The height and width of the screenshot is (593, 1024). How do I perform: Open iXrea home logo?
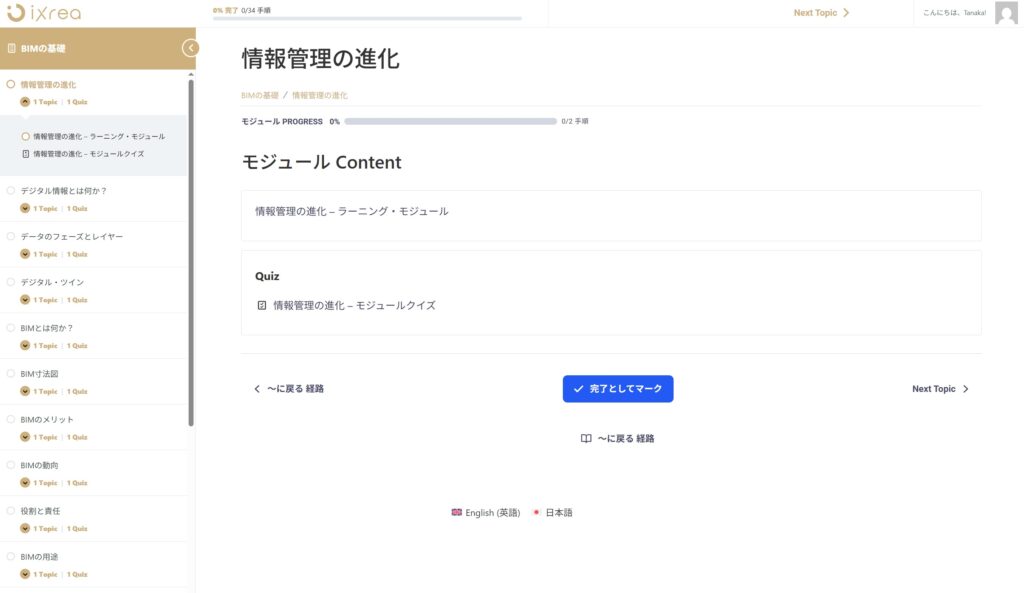(44, 13)
